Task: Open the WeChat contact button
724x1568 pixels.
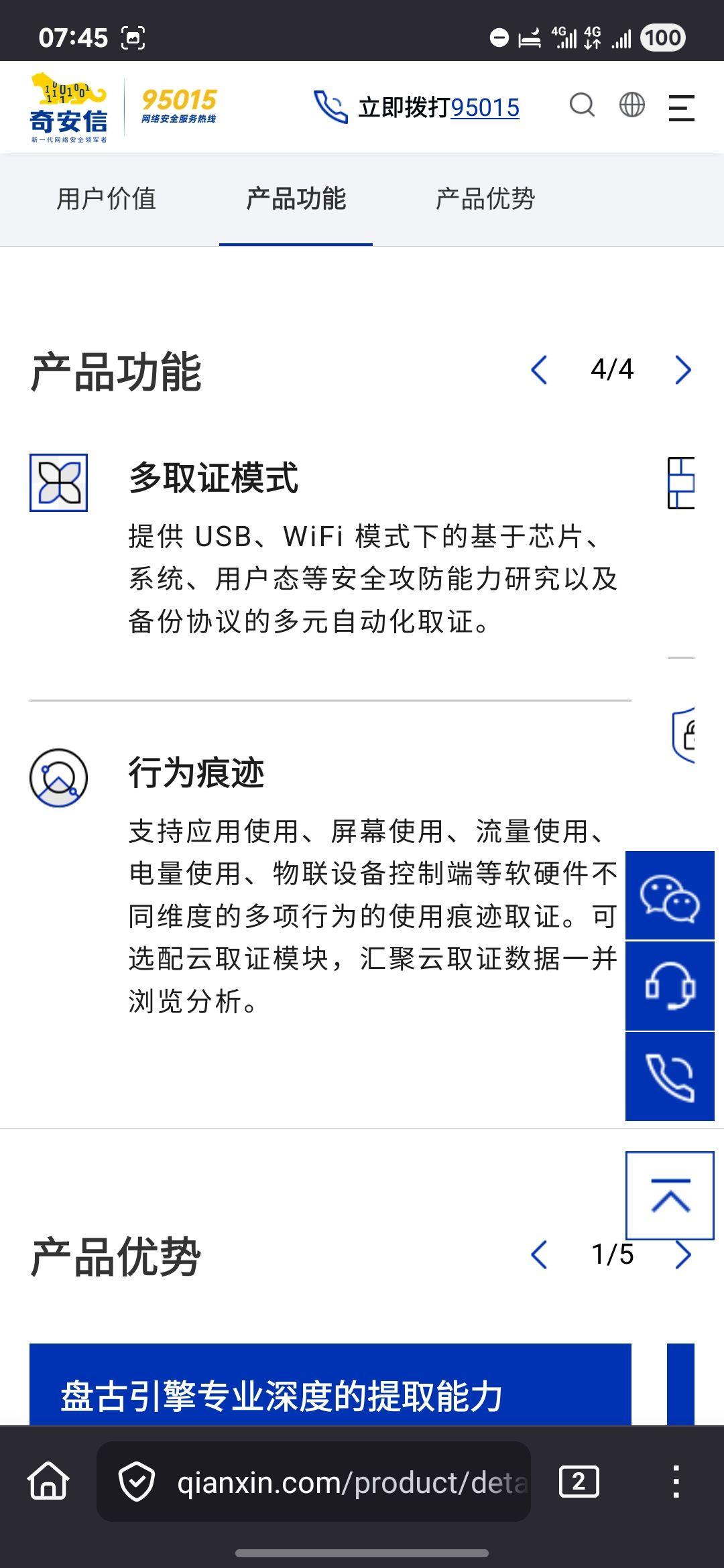Action: click(x=670, y=896)
